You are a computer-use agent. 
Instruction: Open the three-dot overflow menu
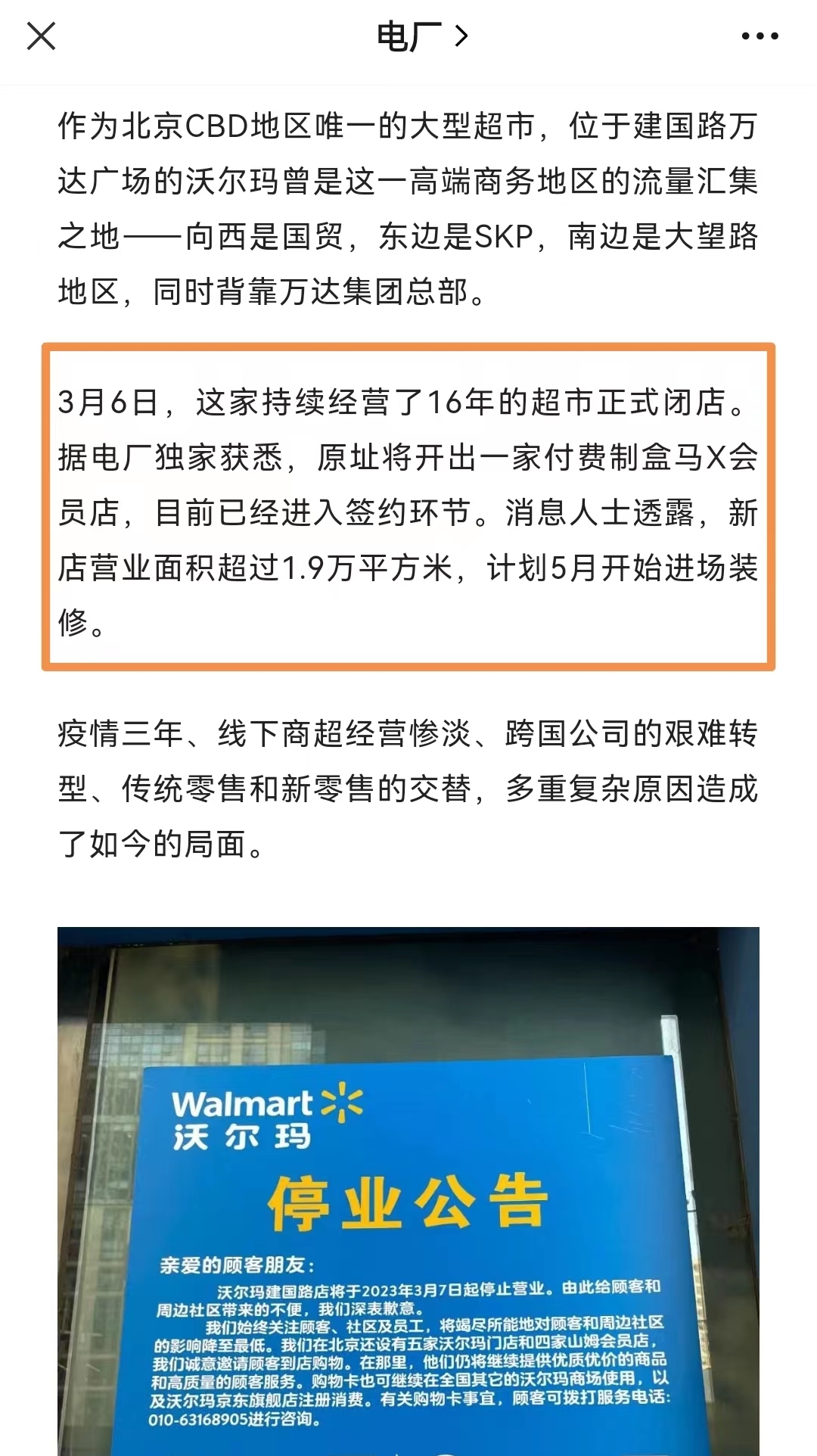tap(760, 36)
